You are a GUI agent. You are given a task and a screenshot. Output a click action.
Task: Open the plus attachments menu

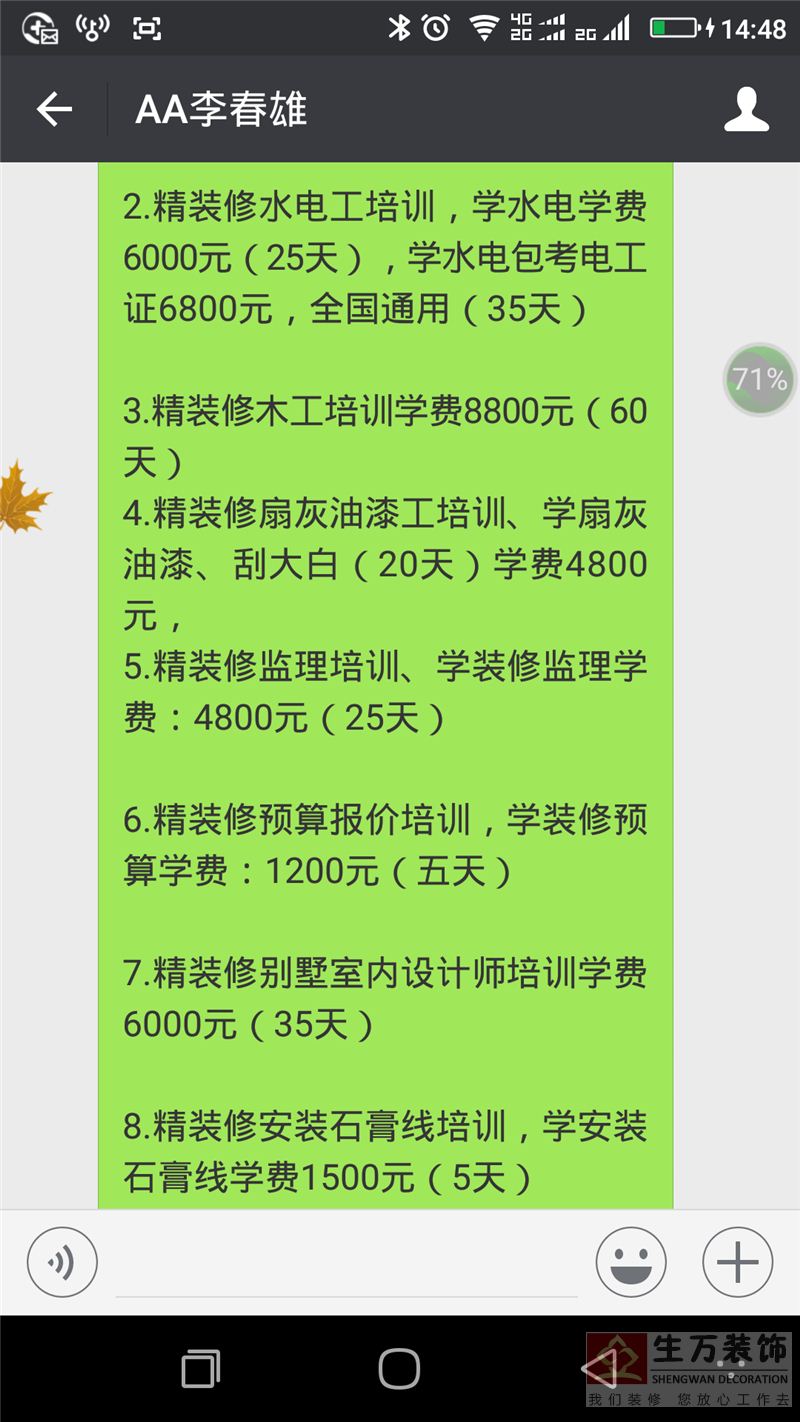click(x=738, y=1262)
